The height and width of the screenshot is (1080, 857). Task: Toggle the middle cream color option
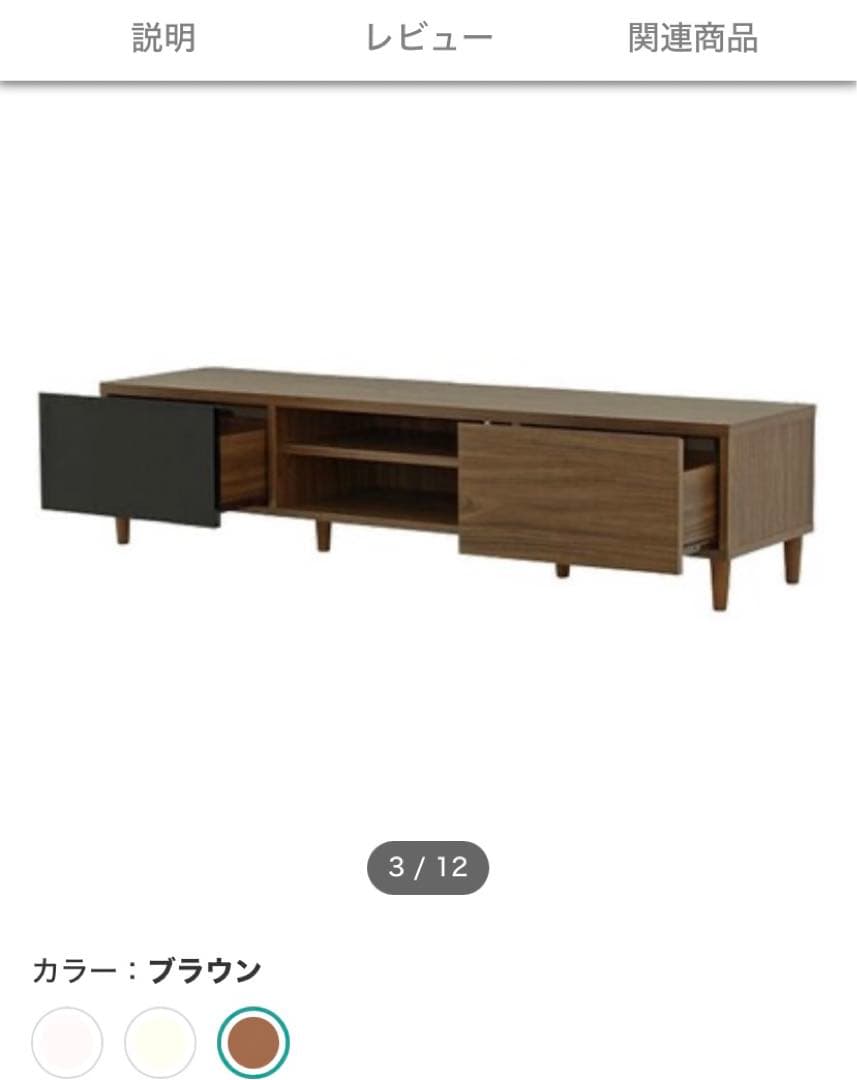[160, 1041]
